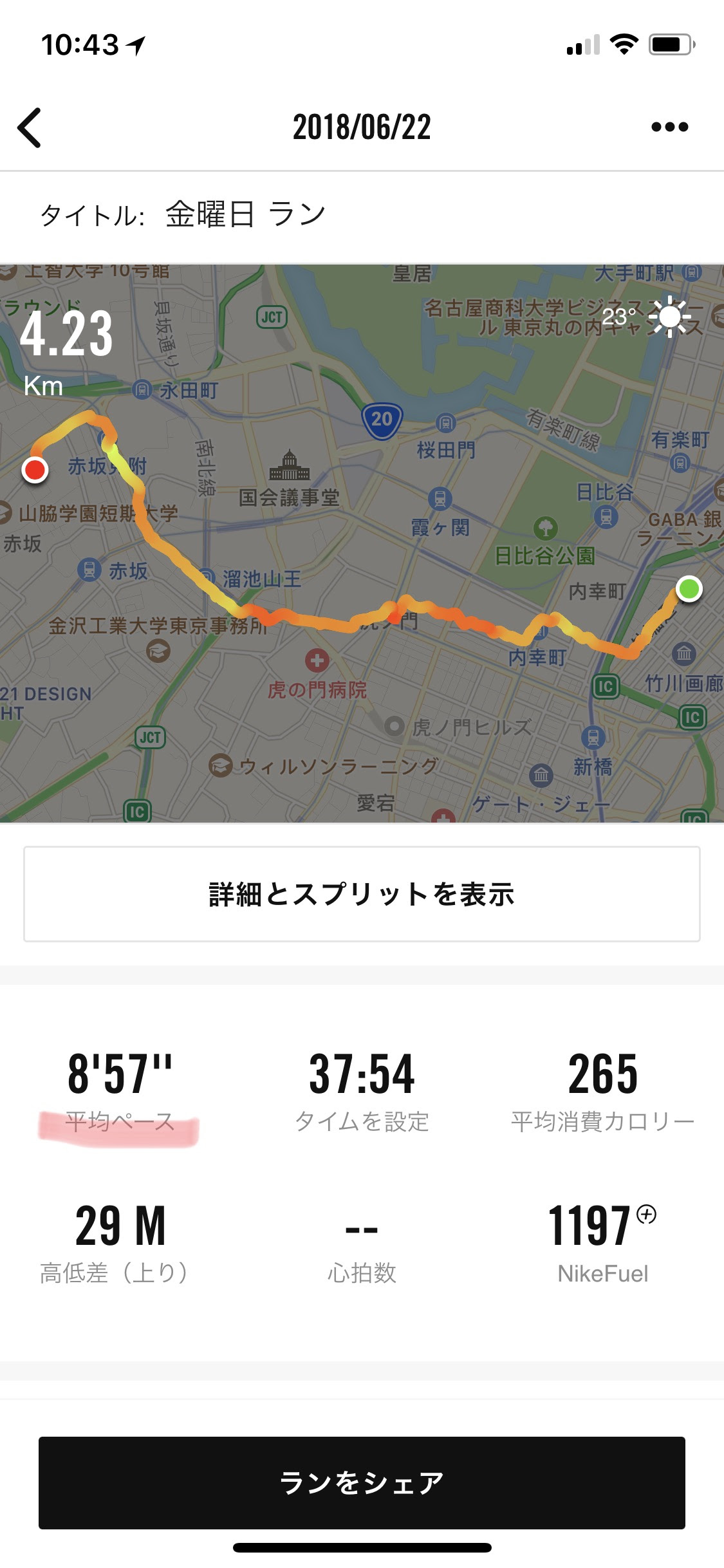Open the run route map
The height and width of the screenshot is (1568, 724).
362,543
